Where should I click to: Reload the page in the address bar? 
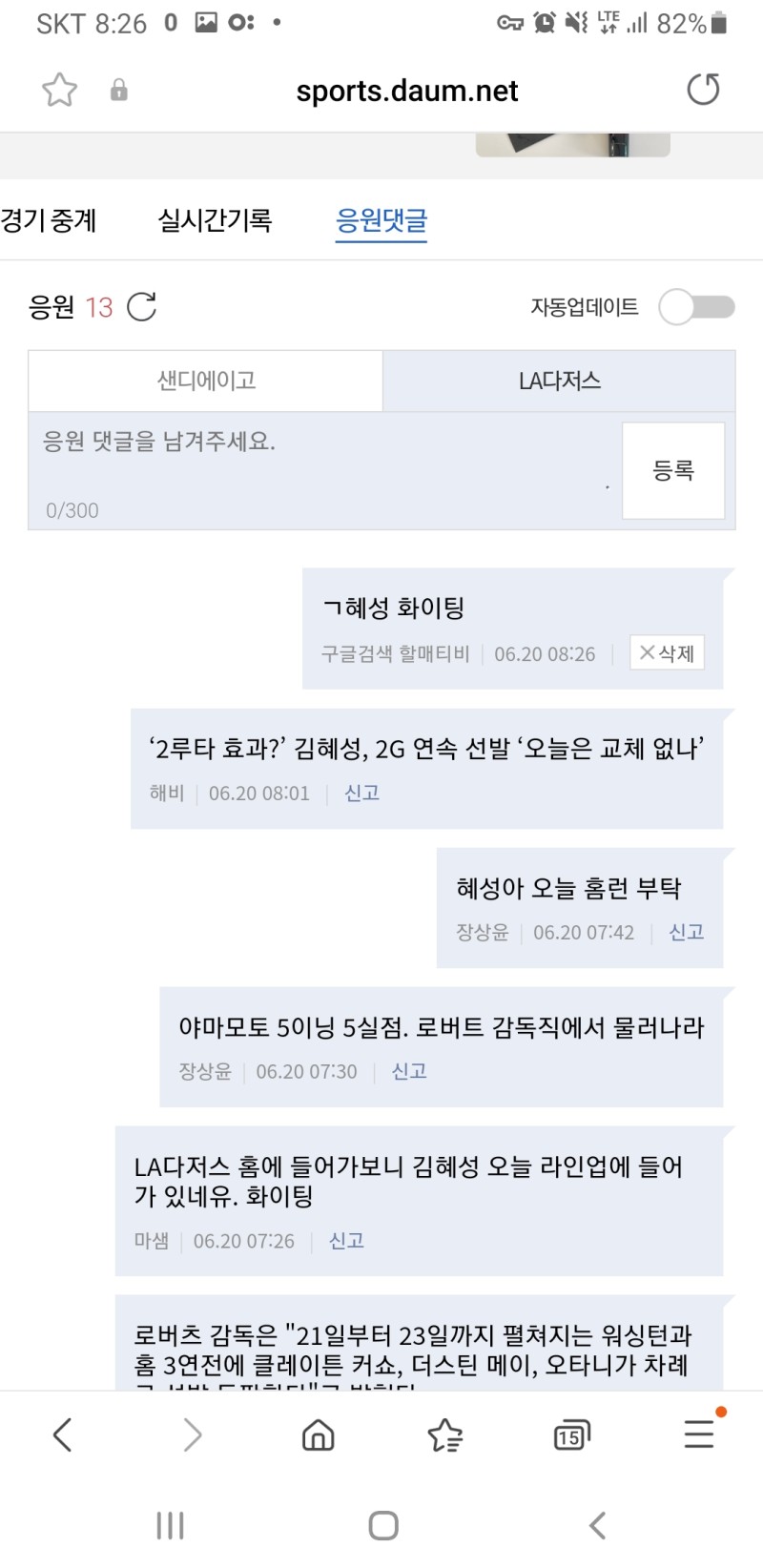pos(703,90)
